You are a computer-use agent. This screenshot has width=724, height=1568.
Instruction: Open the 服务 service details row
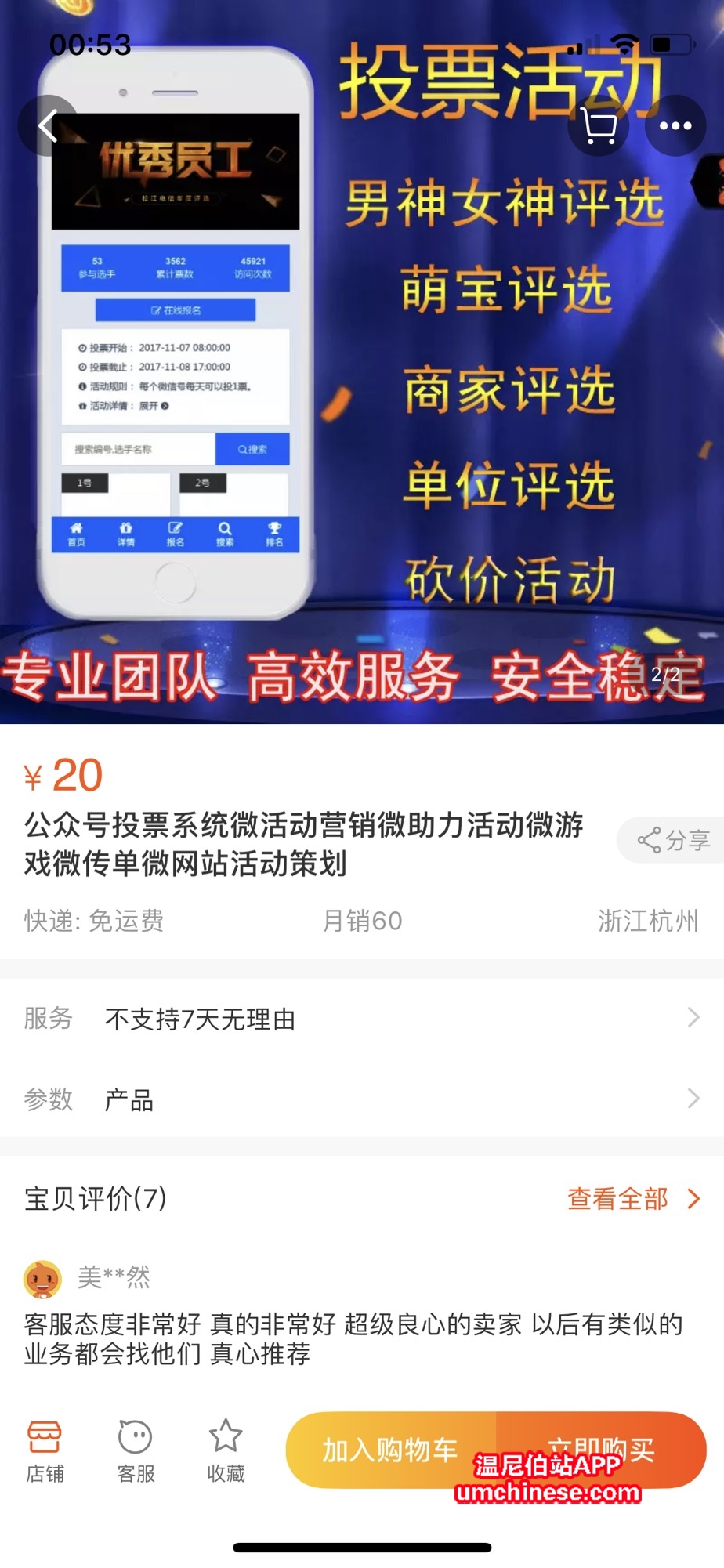pyautogui.click(x=362, y=1018)
